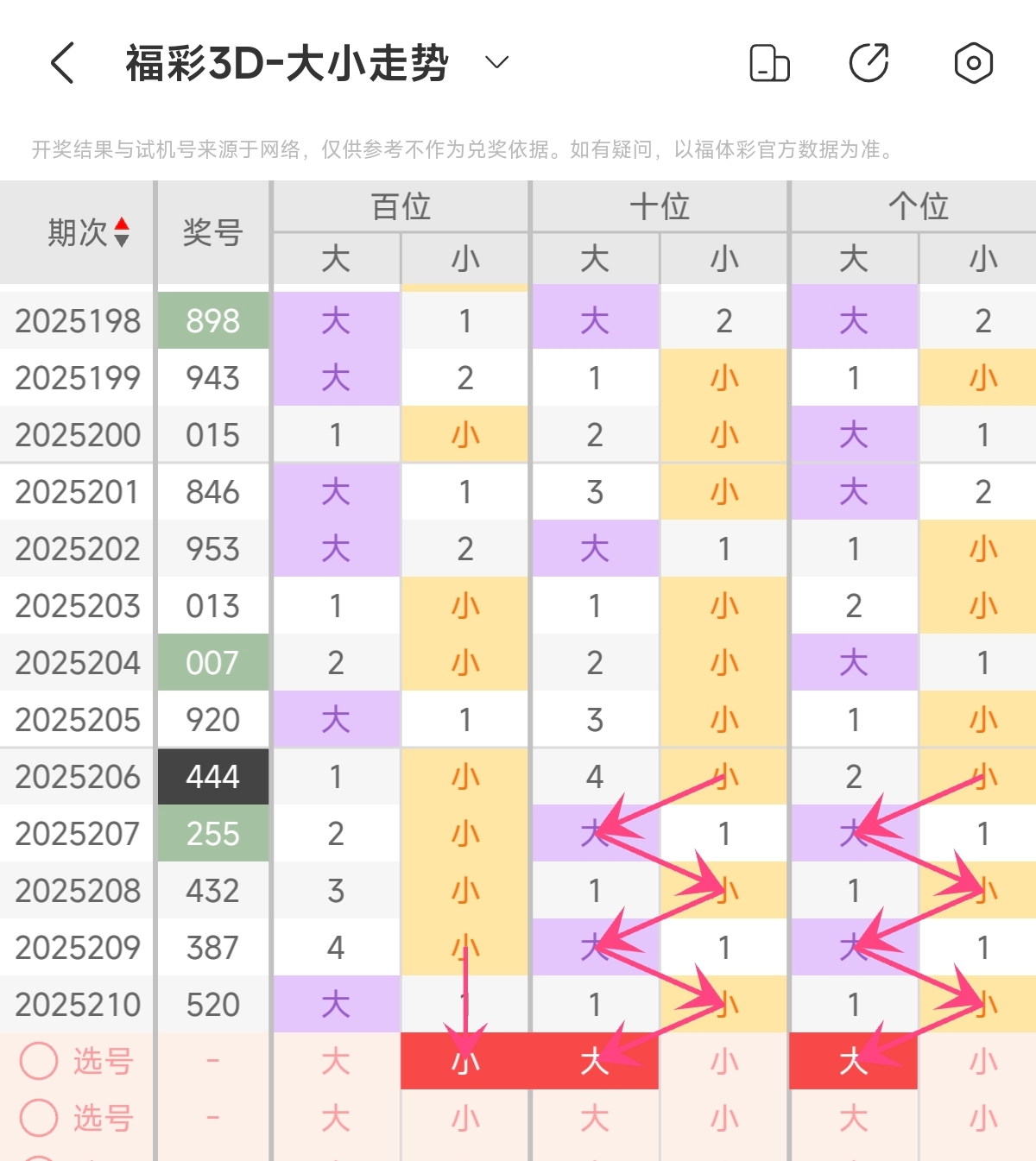Pick 小 for 个位 in first 选号 row
The height and width of the screenshot is (1161, 1036).
pos(983,1061)
